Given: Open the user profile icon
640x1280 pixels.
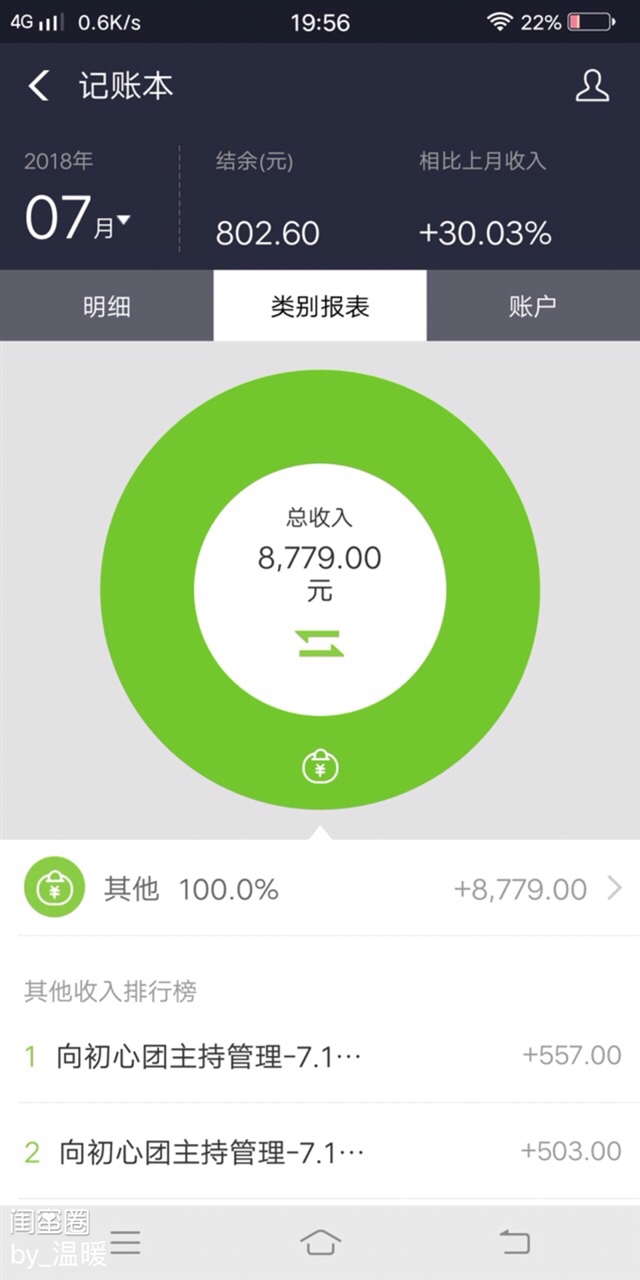Looking at the screenshot, I should [592, 85].
